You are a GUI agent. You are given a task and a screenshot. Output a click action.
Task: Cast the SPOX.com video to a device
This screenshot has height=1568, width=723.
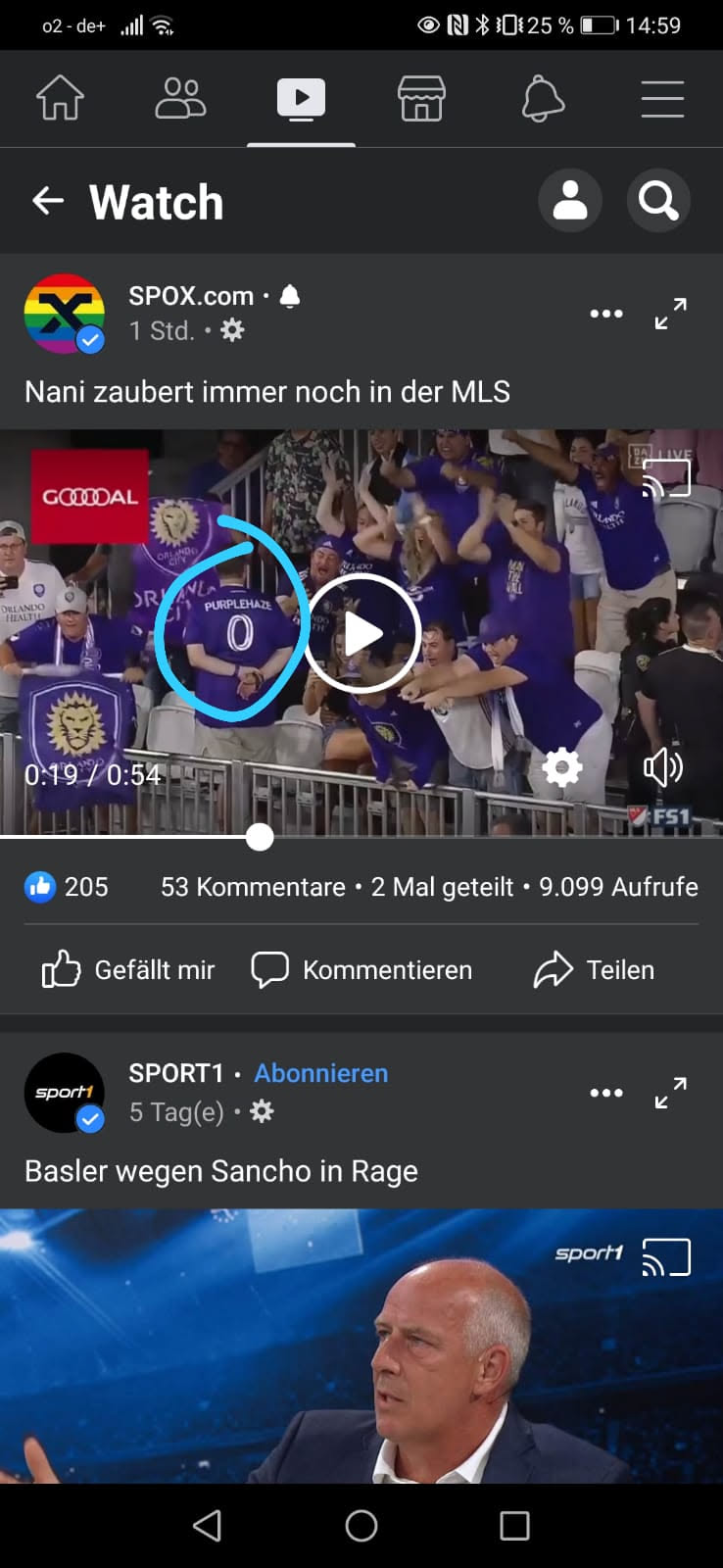point(666,479)
